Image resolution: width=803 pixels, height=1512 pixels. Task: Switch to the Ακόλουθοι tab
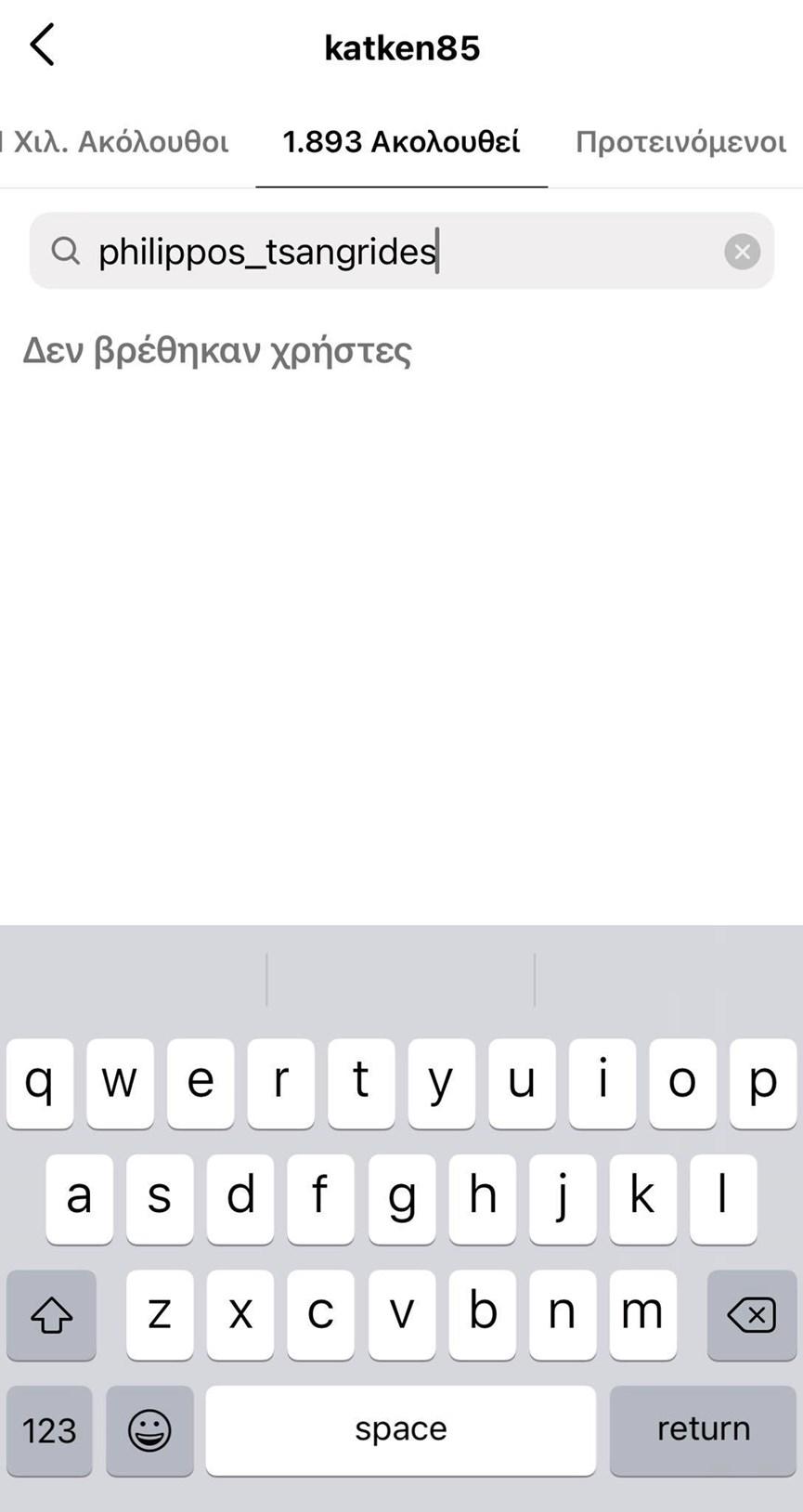(116, 142)
